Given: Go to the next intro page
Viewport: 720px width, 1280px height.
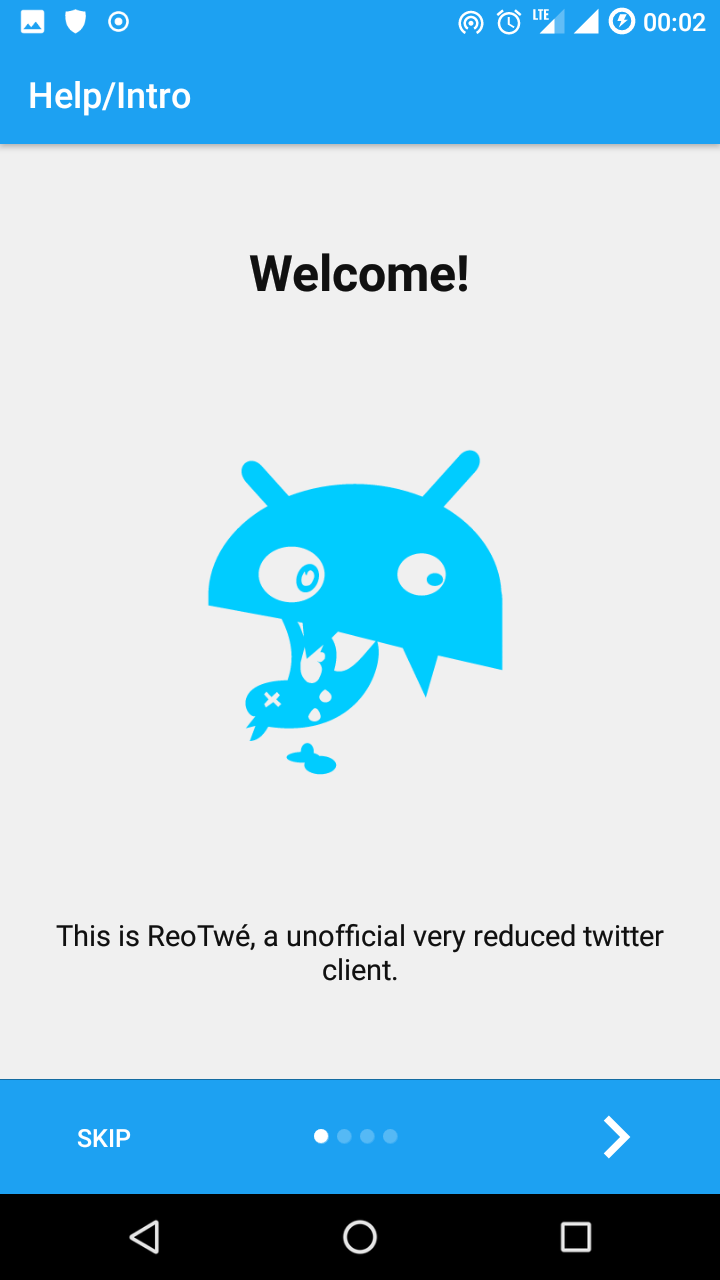Looking at the screenshot, I should 616,1137.
